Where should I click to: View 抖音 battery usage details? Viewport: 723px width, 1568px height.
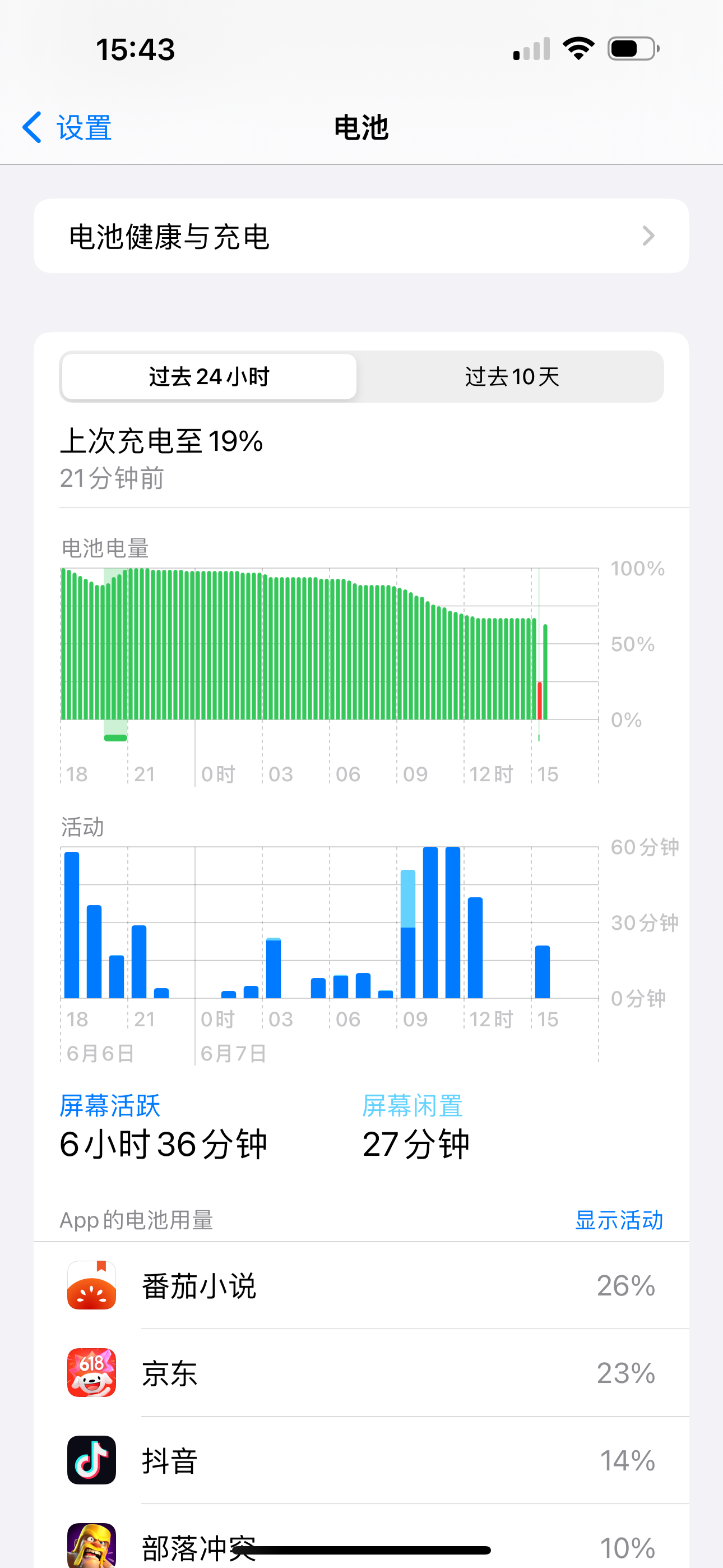[361, 1460]
